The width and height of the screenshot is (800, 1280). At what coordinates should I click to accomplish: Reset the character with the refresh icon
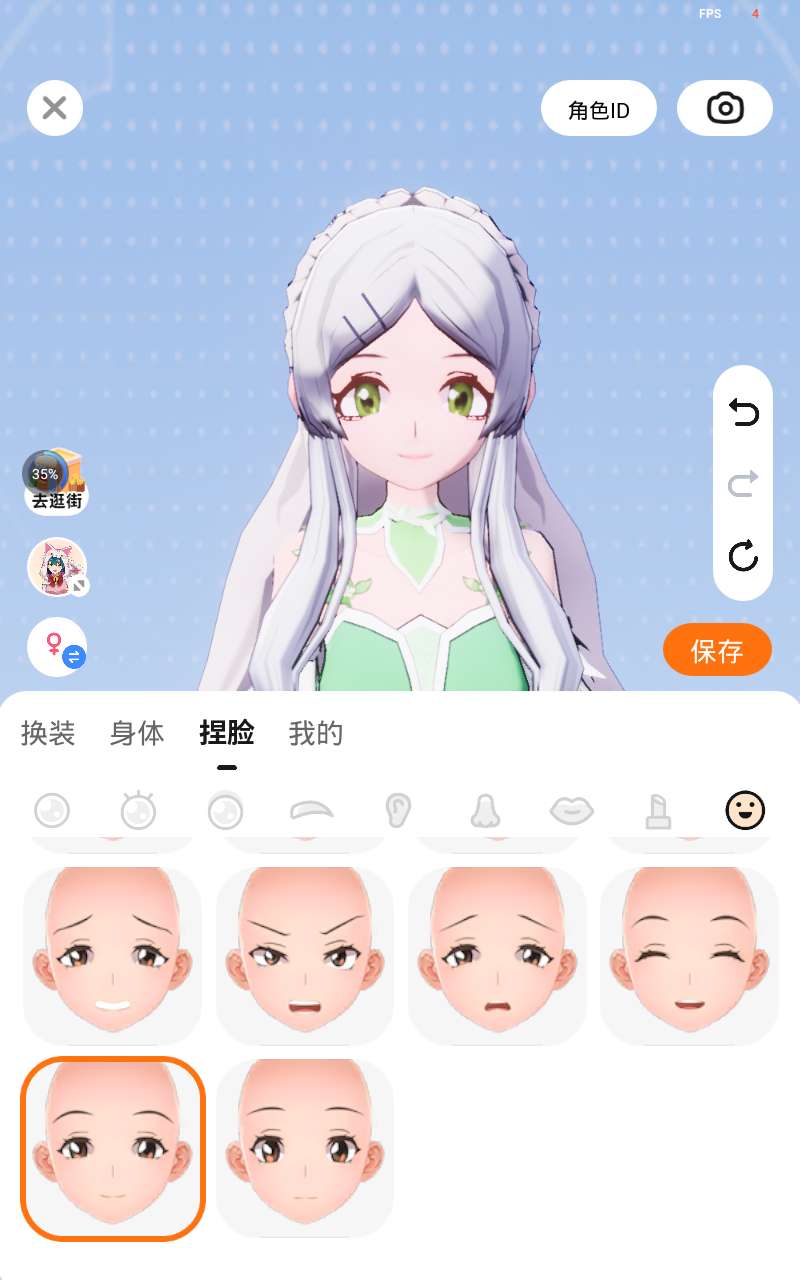tap(743, 555)
